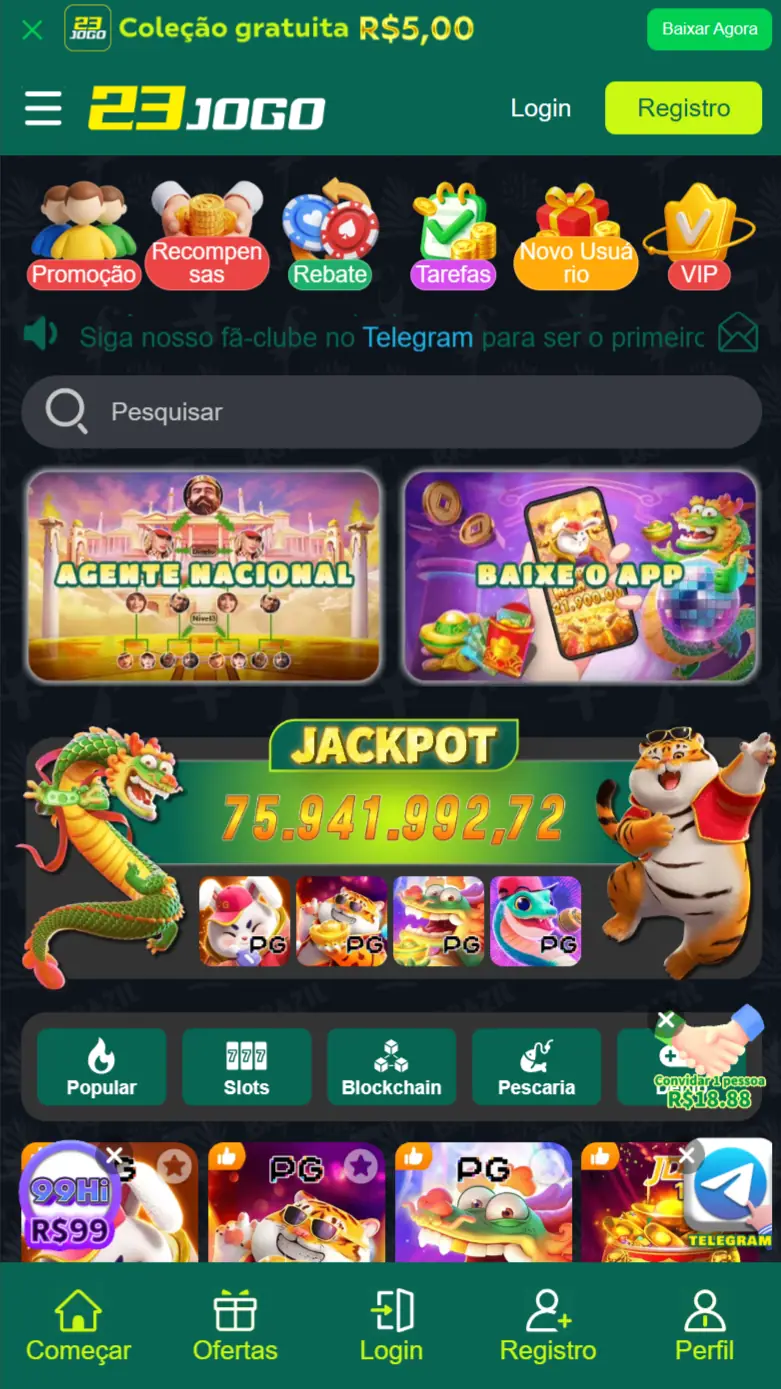This screenshot has height=1389, width=781.
Task: Open the Promoção shortcut
Action: (x=83, y=235)
